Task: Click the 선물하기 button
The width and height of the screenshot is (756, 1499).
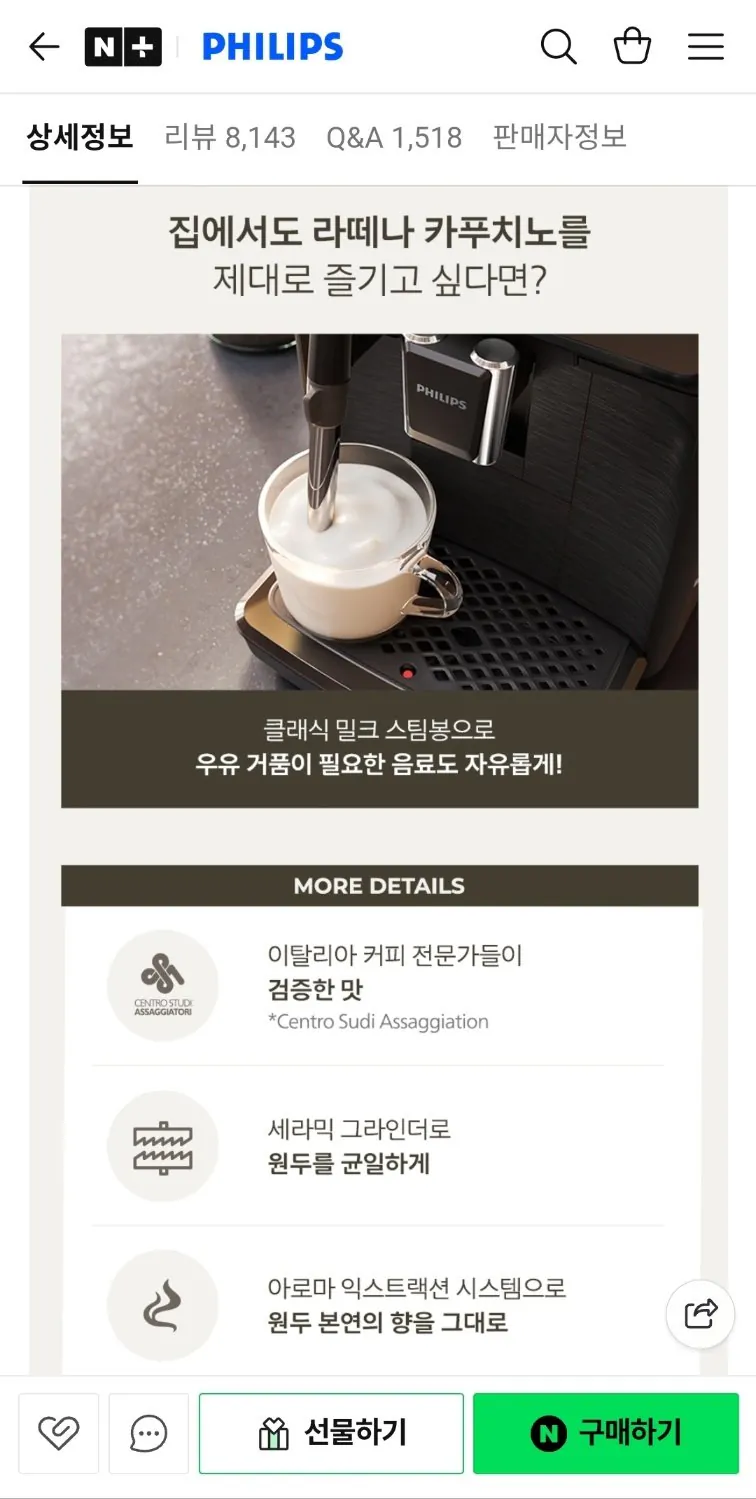Action: pos(331,1433)
